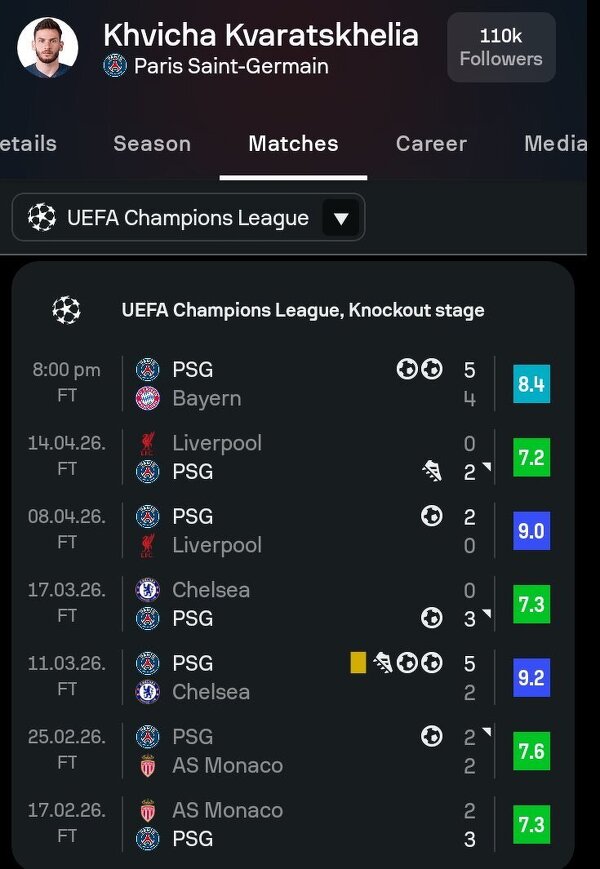Switch to the Season tab
600x869 pixels.
click(152, 143)
